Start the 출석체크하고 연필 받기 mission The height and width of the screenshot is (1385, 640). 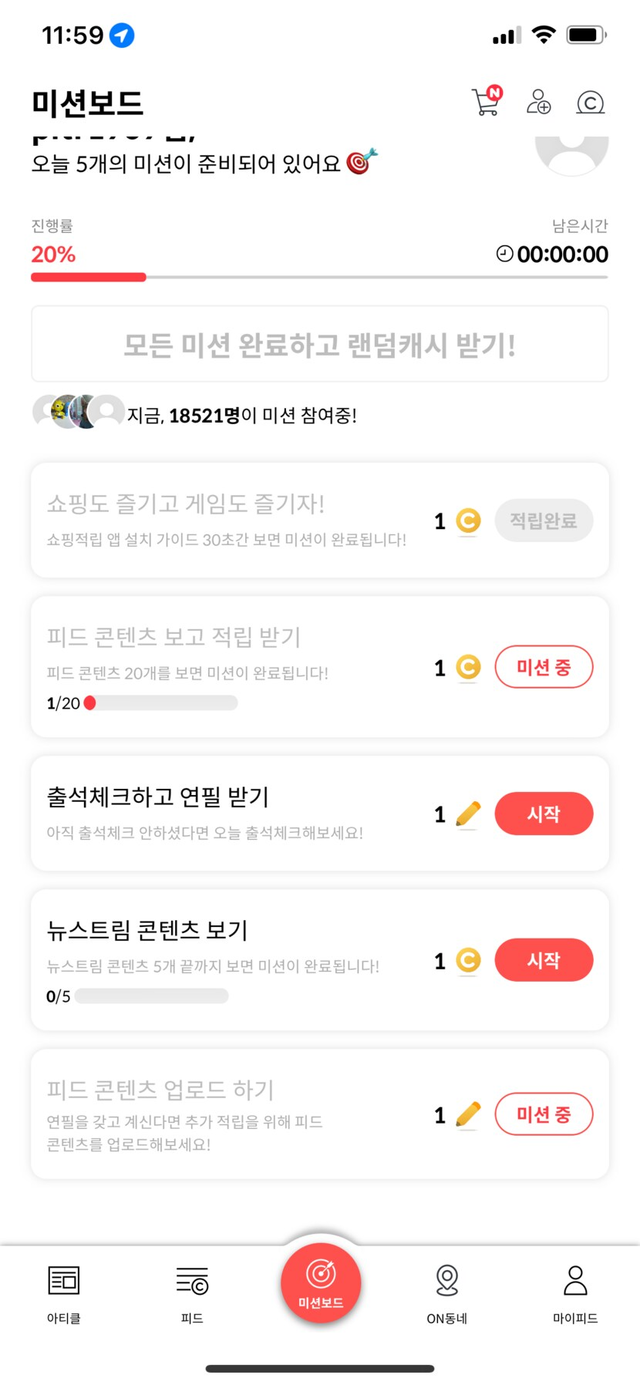[543, 814]
